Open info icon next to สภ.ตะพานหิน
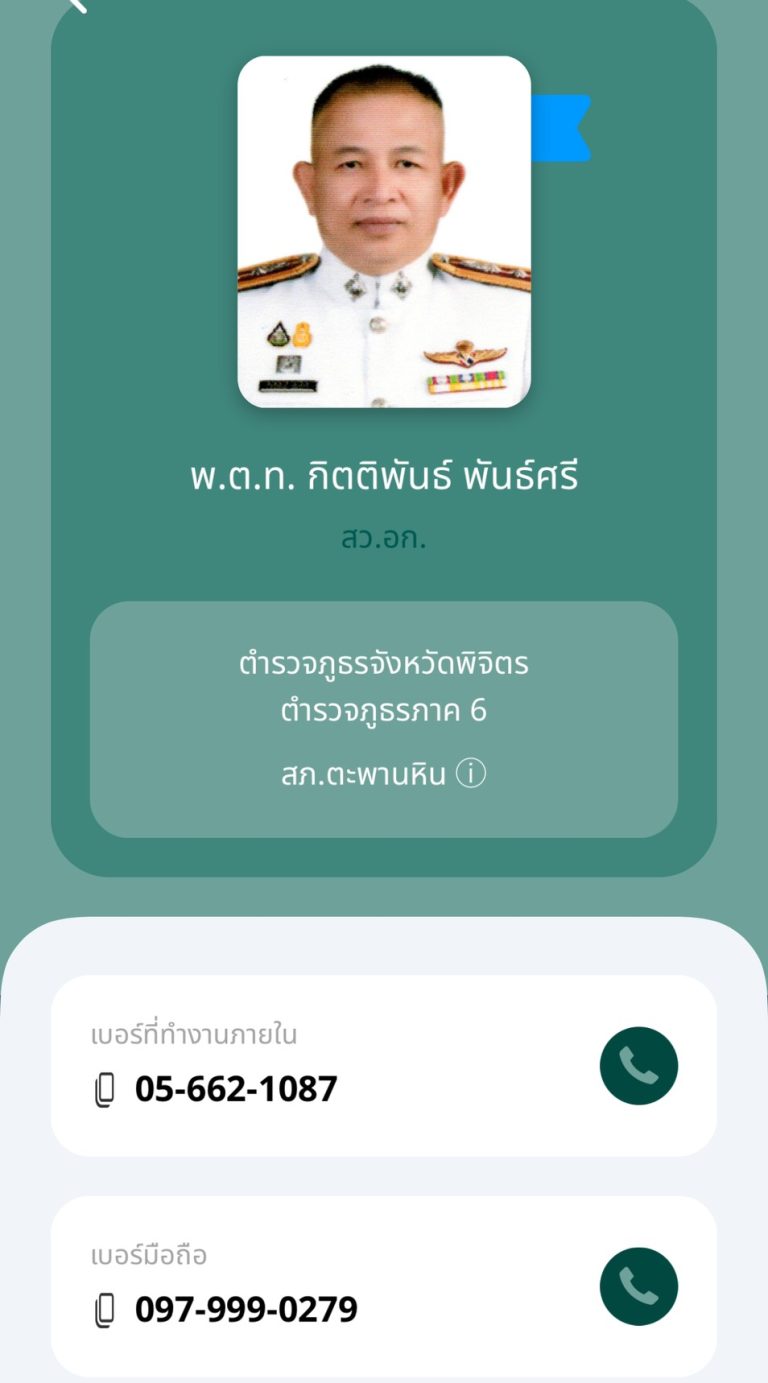Viewport: 768px width, 1383px height. tap(471, 774)
